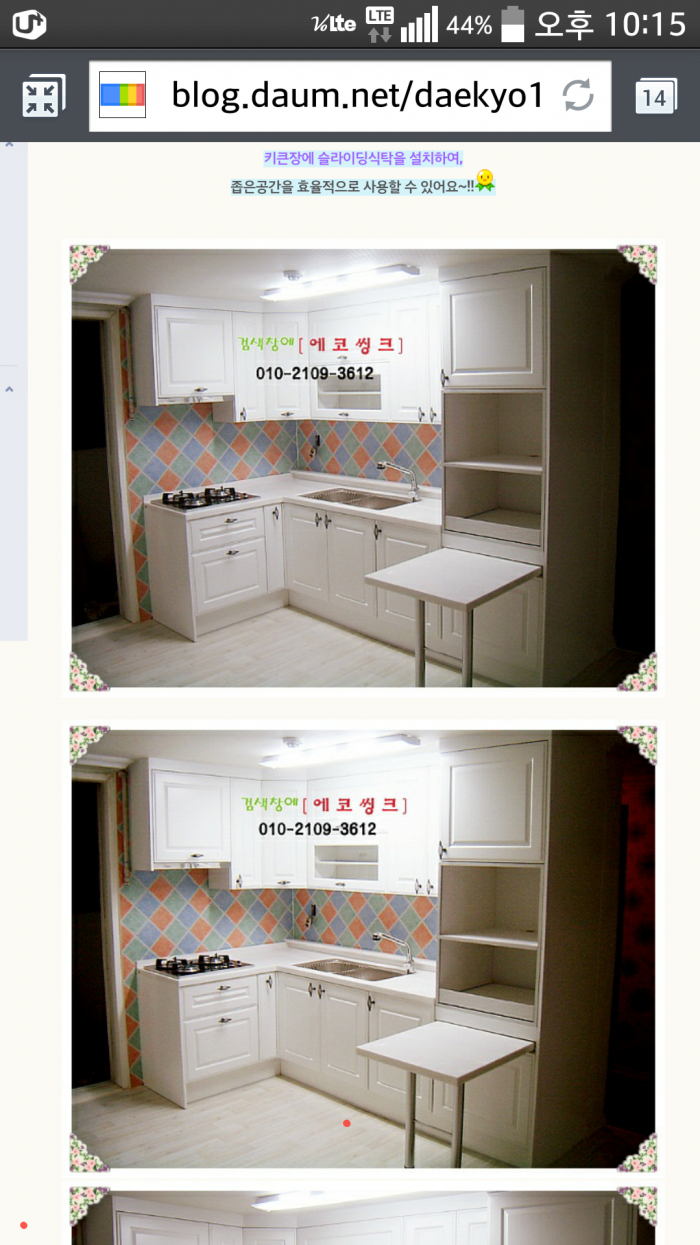
Task: Open the second kitchen photo
Action: point(363,947)
